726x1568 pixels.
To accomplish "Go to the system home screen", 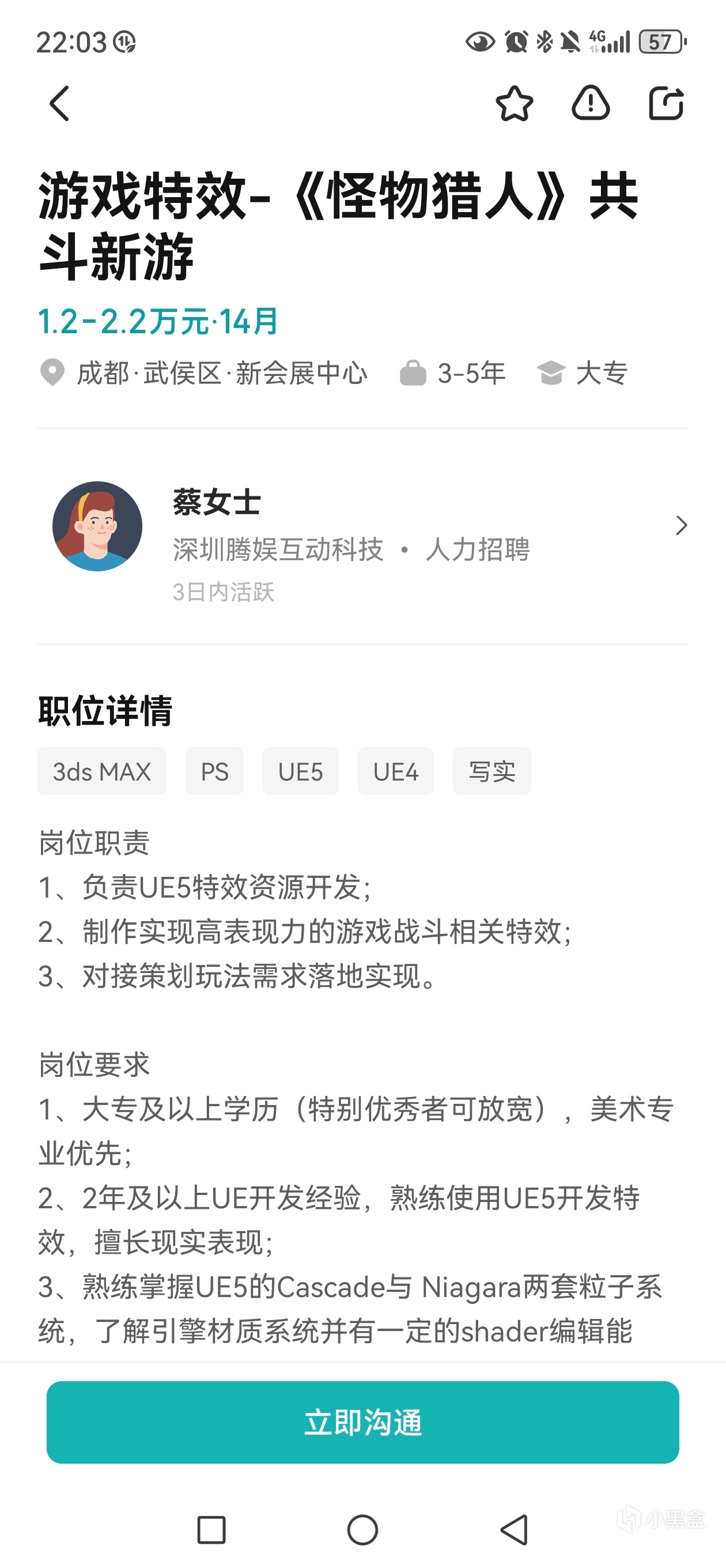I will [x=362, y=1529].
